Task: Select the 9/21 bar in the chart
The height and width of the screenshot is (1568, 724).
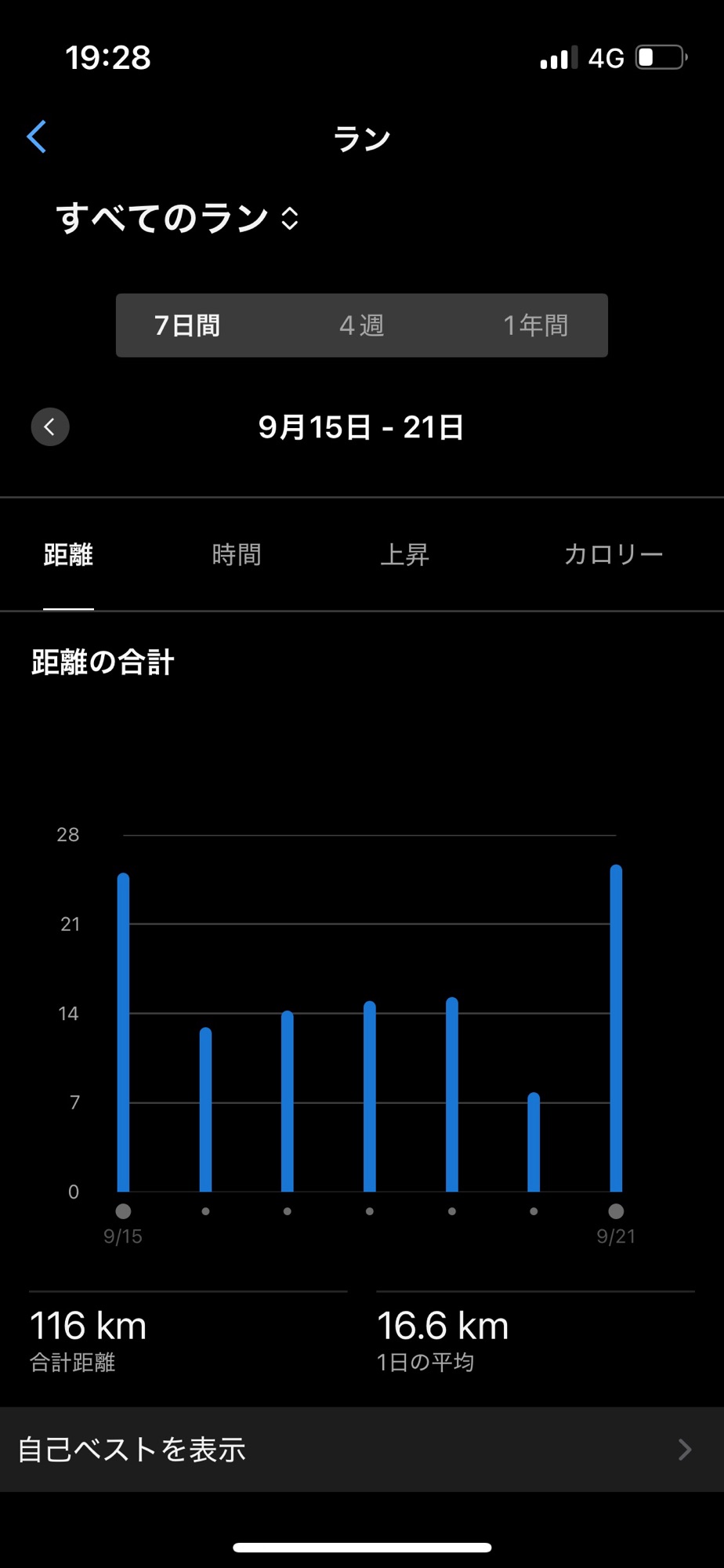Action: (x=617, y=1031)
